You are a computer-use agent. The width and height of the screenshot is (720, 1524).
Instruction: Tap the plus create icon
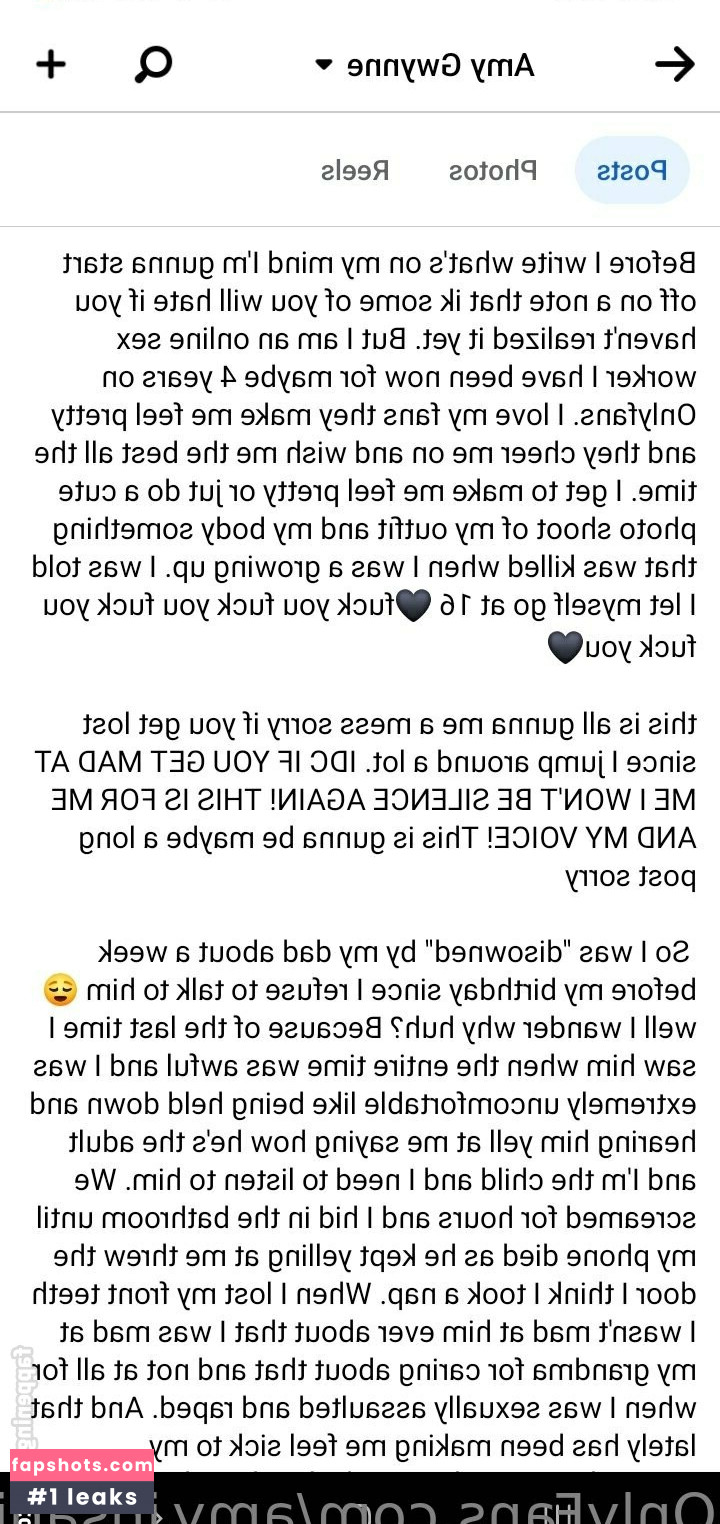click(50, 65)
